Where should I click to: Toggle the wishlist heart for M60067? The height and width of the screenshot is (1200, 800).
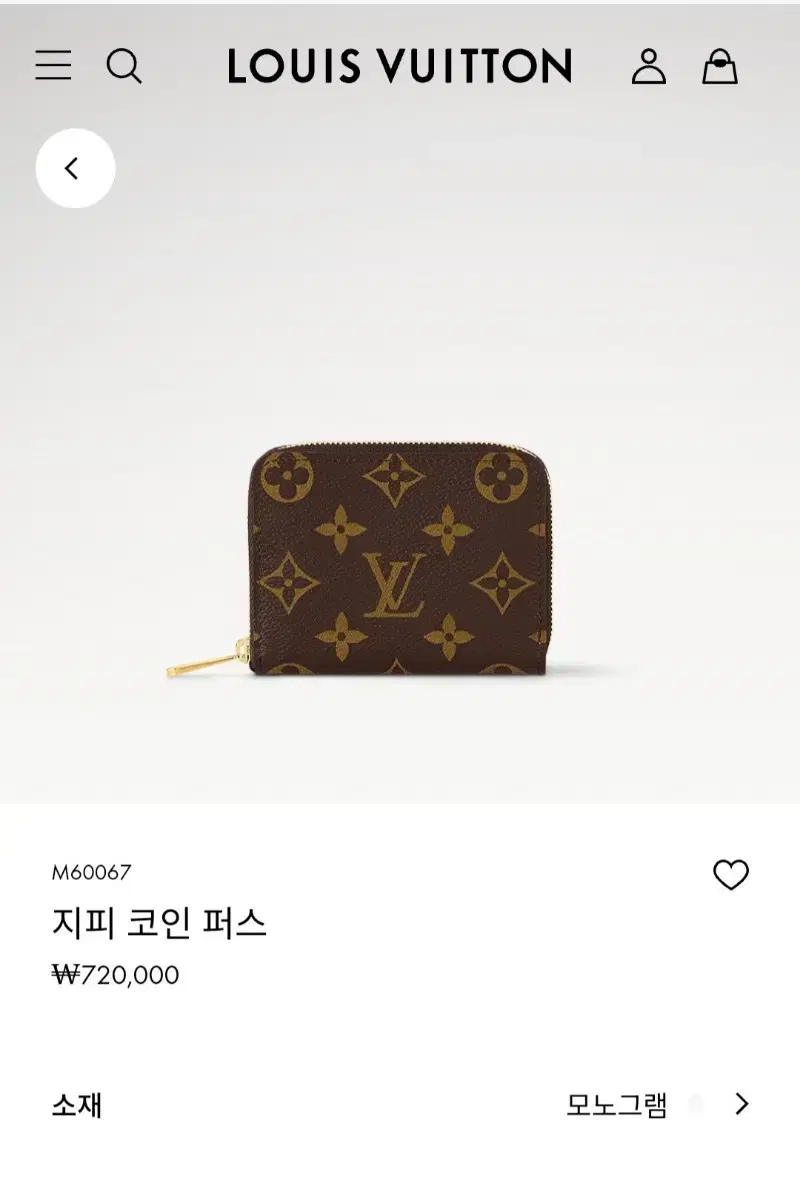tap(733, 873)
